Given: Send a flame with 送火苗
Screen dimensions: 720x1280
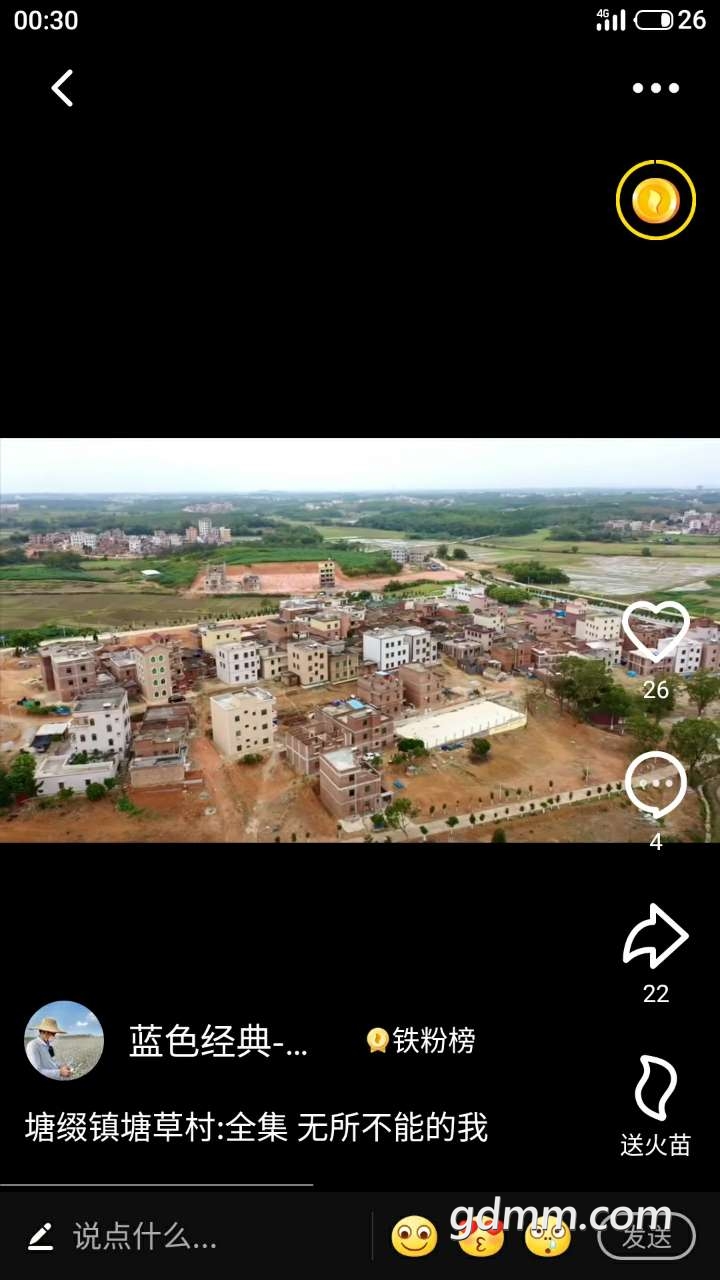Looking at the screenshot, I should click(x=655, y=1090).
